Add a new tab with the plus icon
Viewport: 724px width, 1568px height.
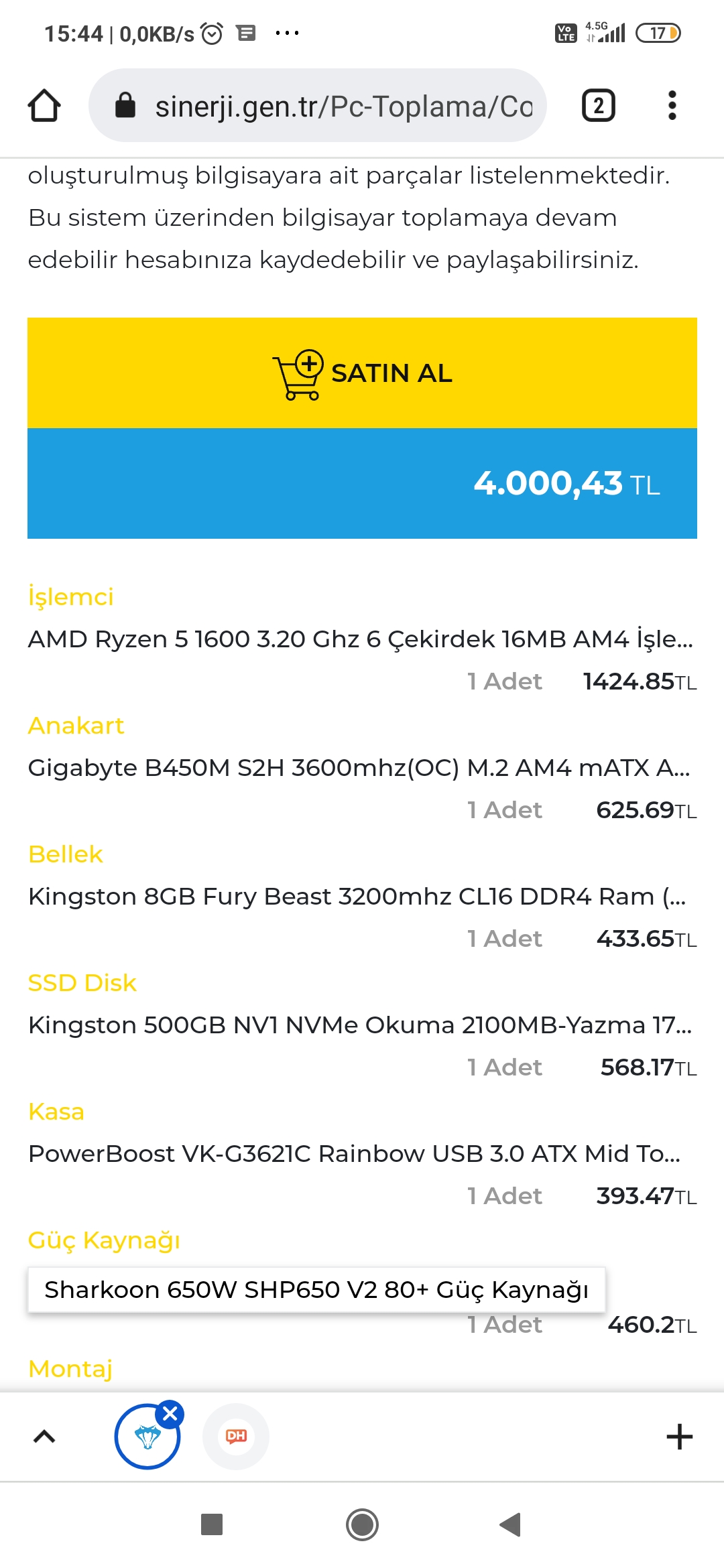pyautogui.click(x=679, y=1436)
